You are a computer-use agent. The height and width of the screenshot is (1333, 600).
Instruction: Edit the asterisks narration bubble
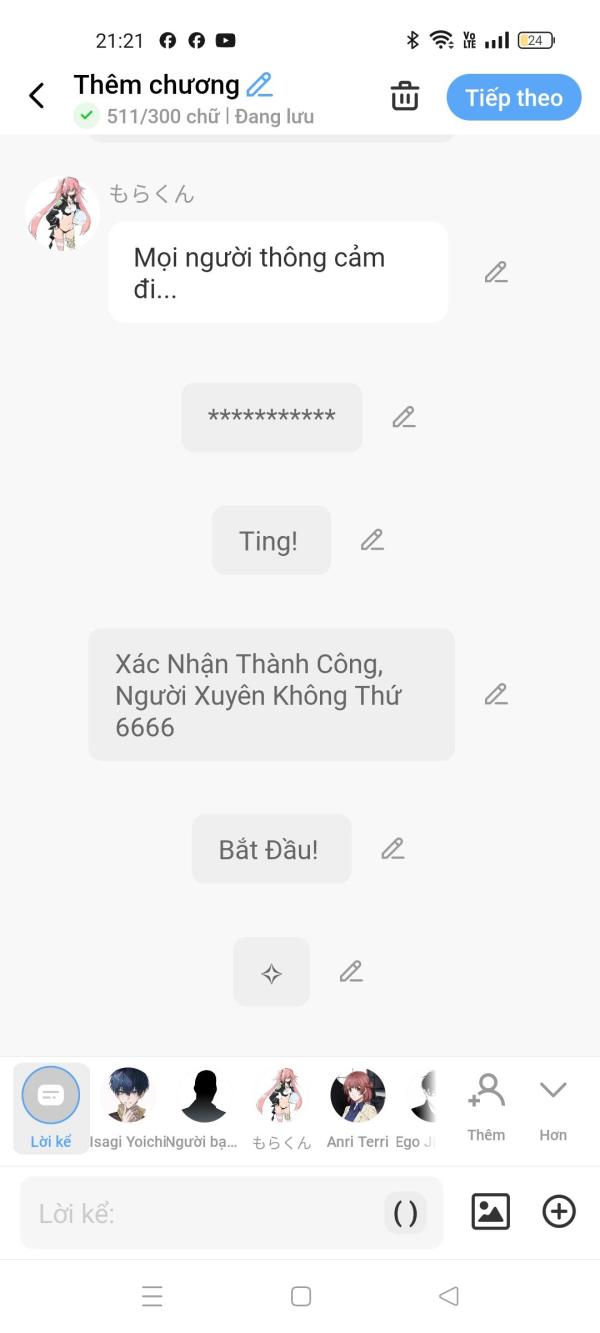(404, 417)
